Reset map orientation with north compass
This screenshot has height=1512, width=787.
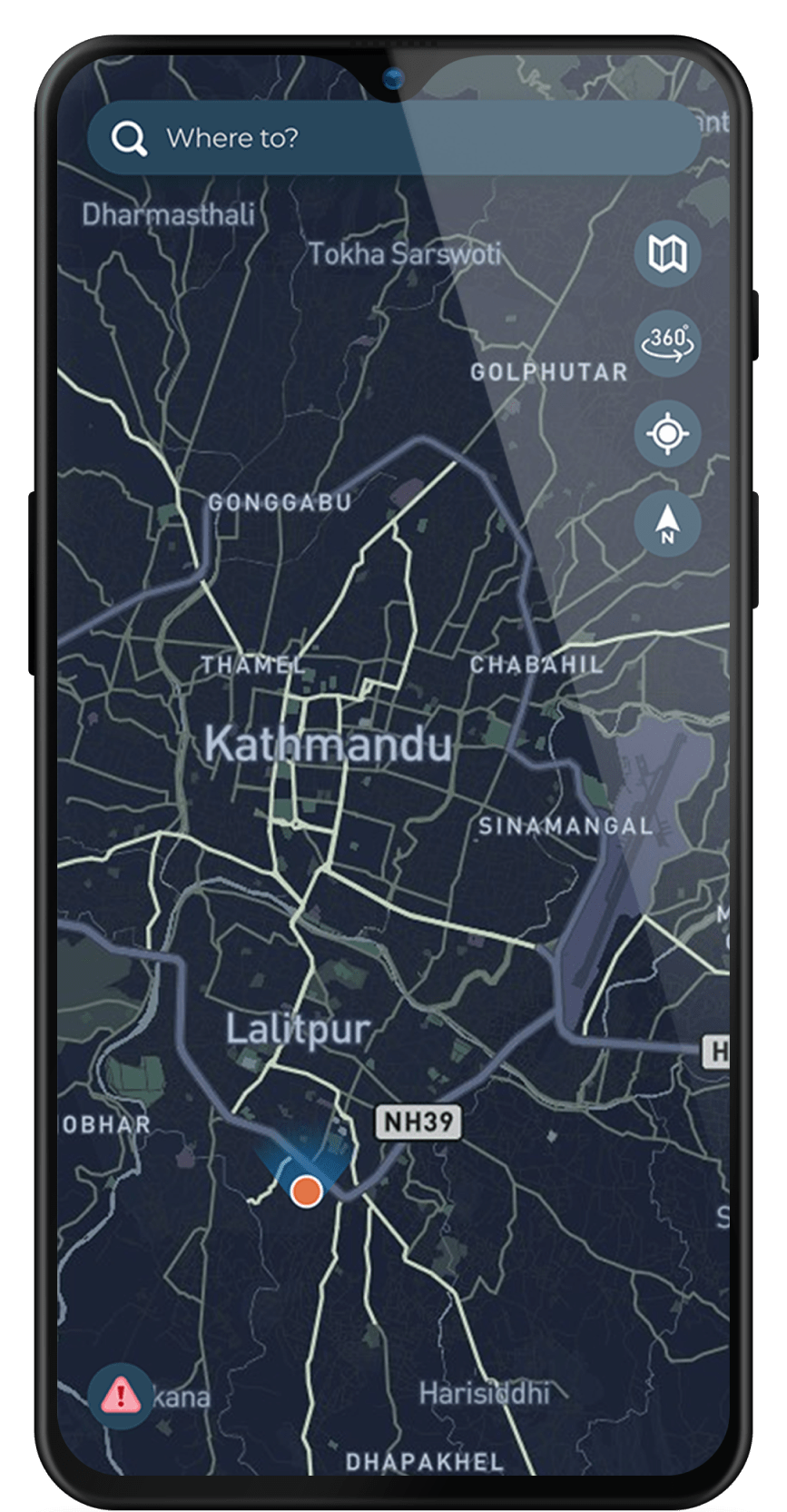[x=667, y=524]
